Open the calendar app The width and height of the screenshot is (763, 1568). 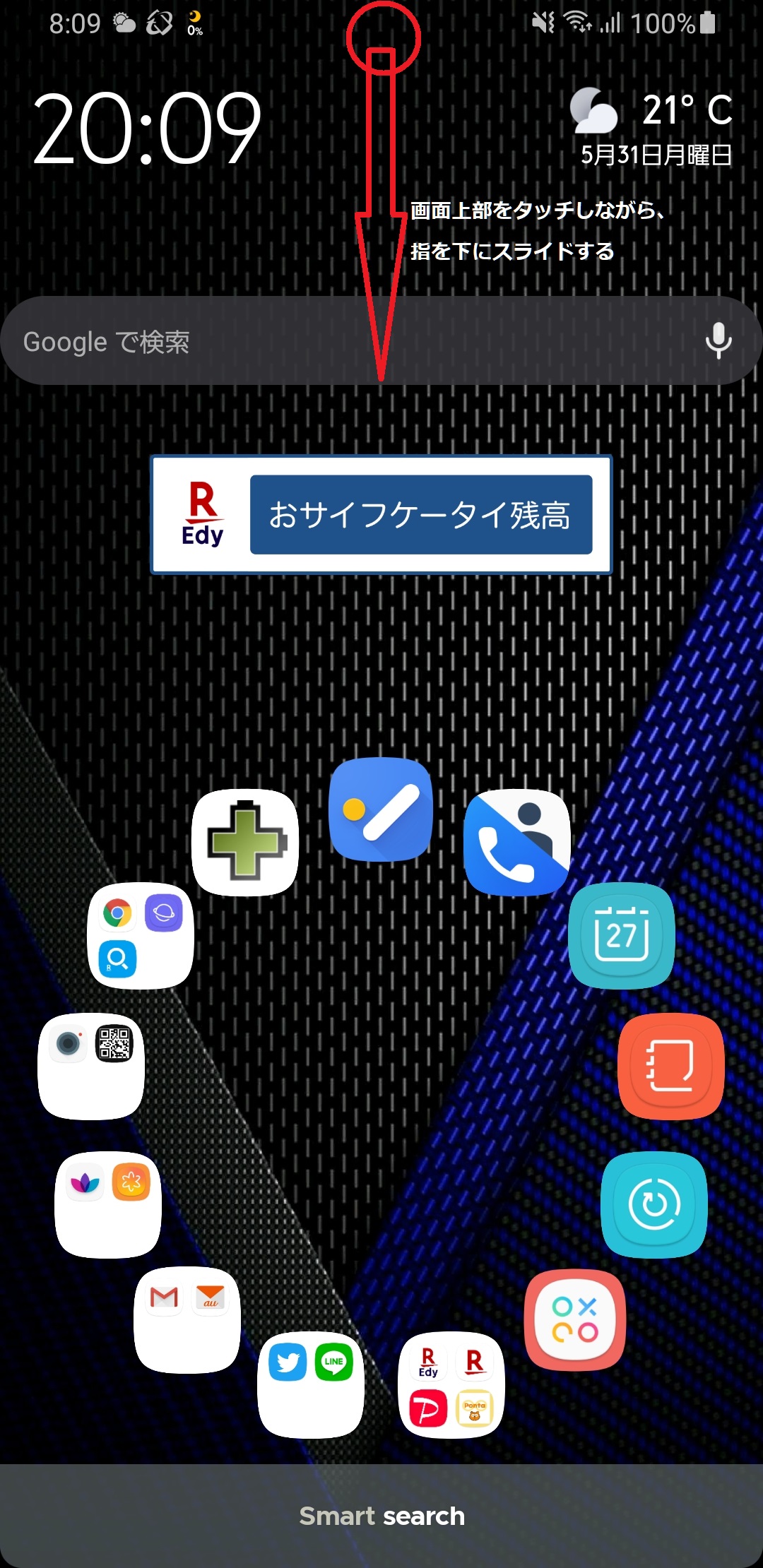tap(622, 936)
